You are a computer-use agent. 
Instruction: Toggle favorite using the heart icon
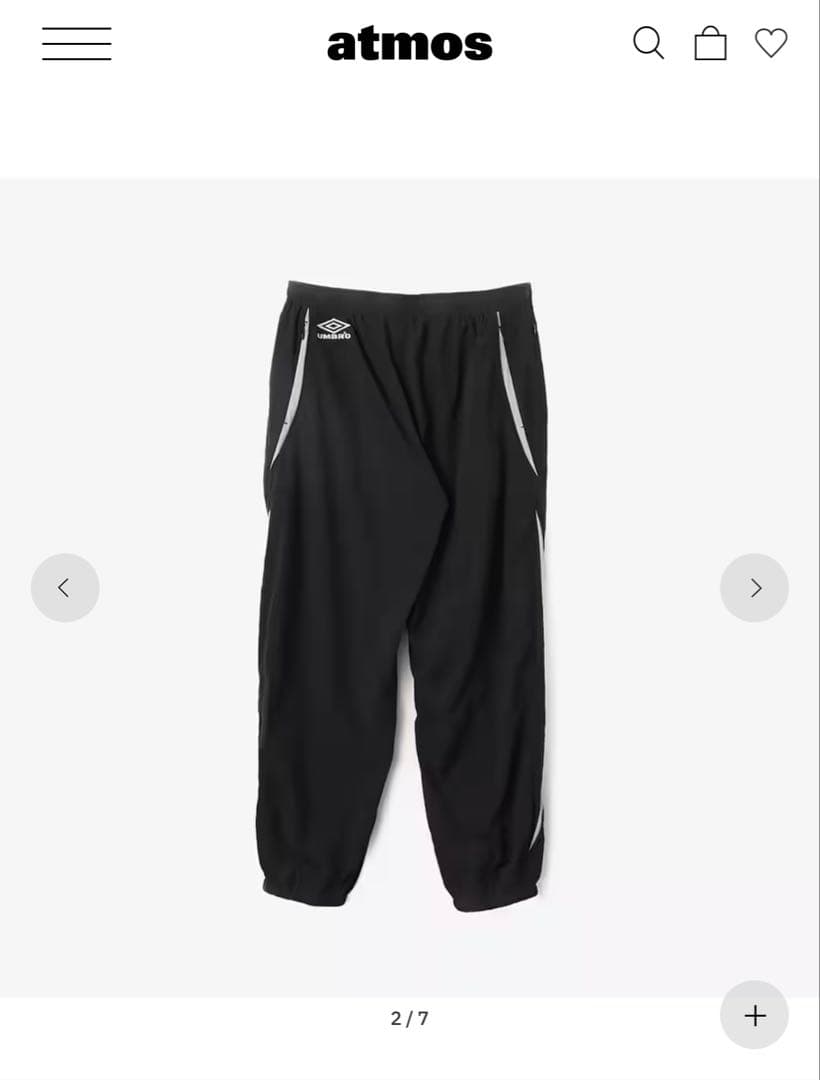pyautogui.click(x=771, y=43)
